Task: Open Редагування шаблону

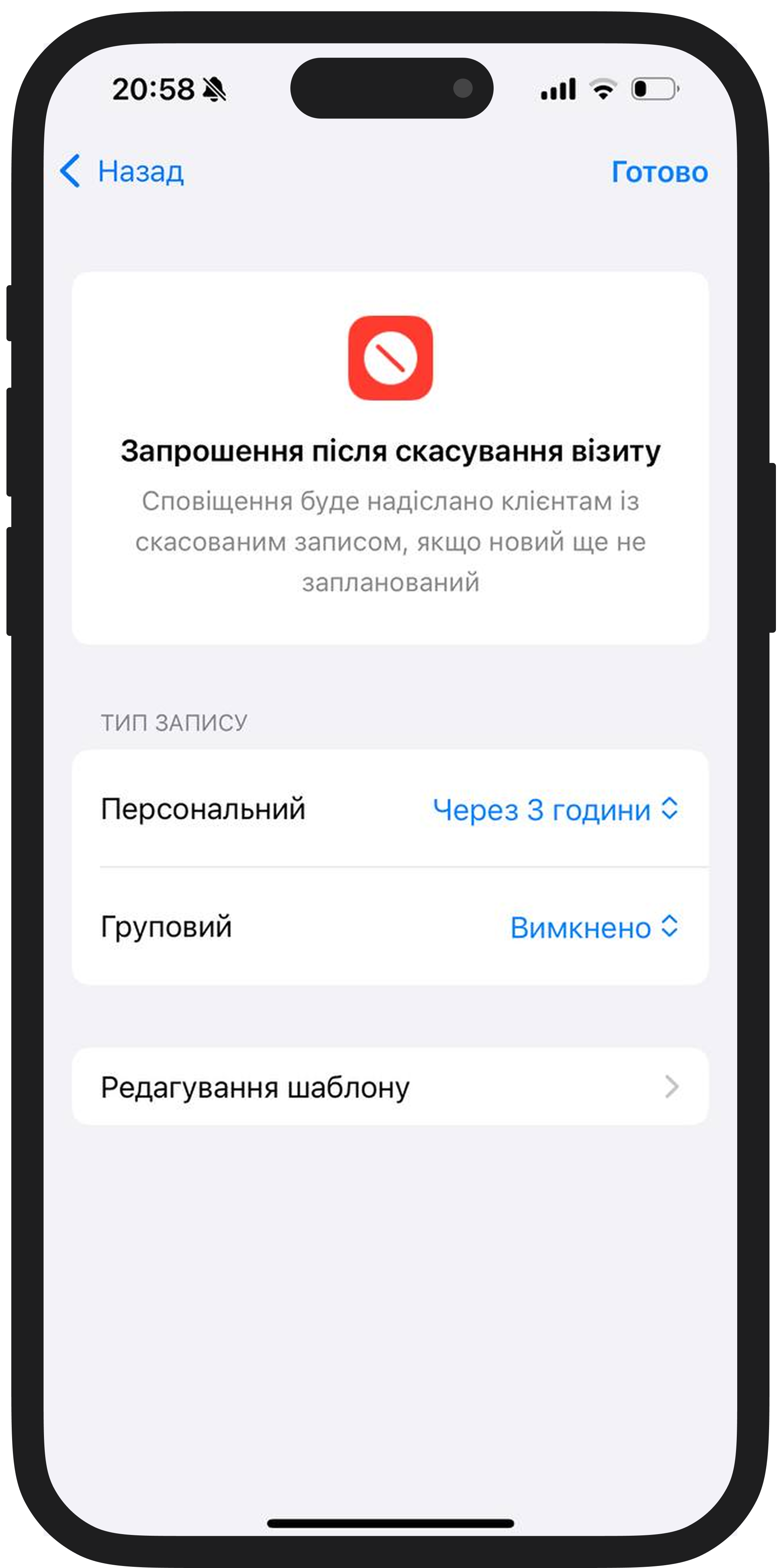Action: coord(390,1086)
